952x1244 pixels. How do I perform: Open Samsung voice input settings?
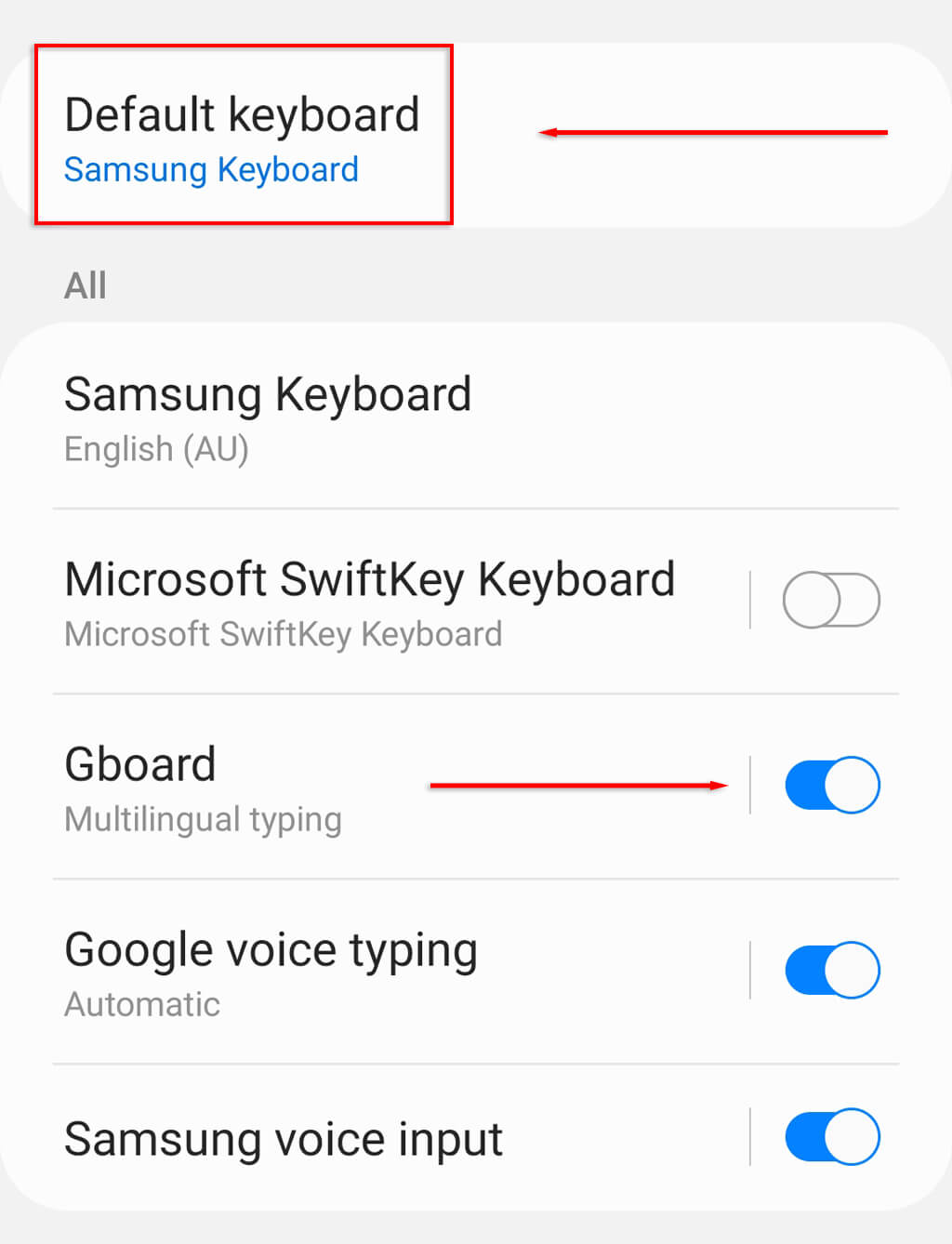pyautogui.click(x=283, y=1139)
